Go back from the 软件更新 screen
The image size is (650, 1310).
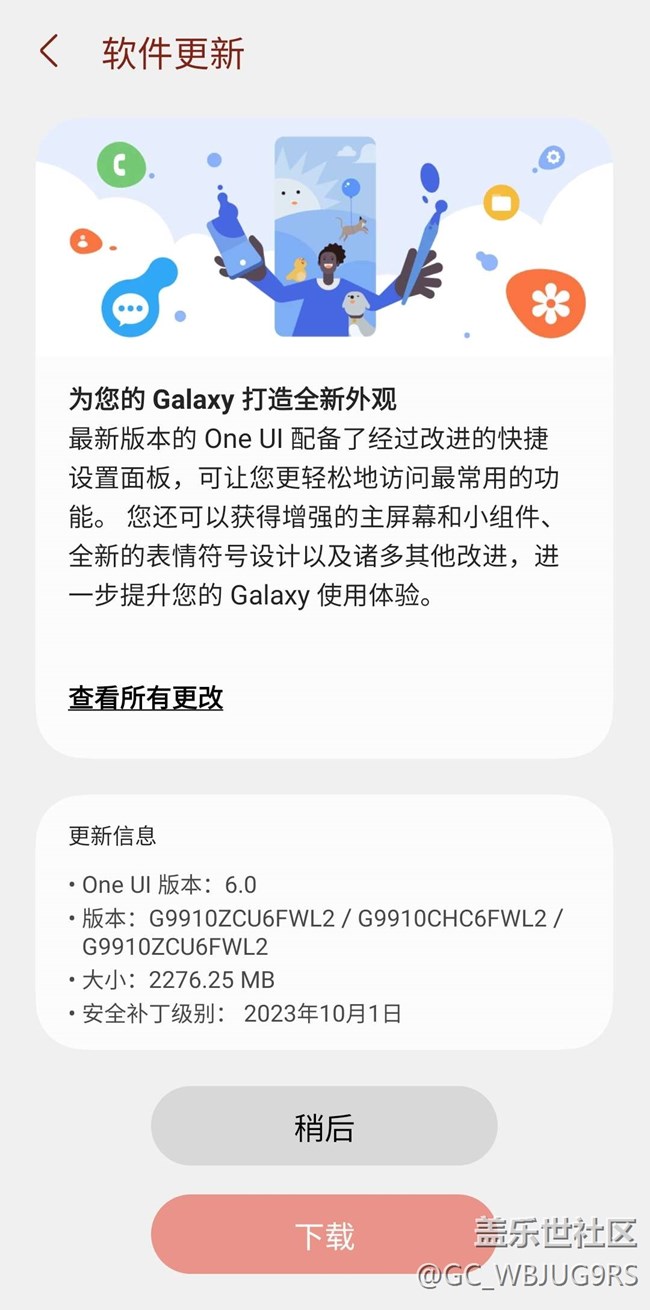(x=49, y=52)
